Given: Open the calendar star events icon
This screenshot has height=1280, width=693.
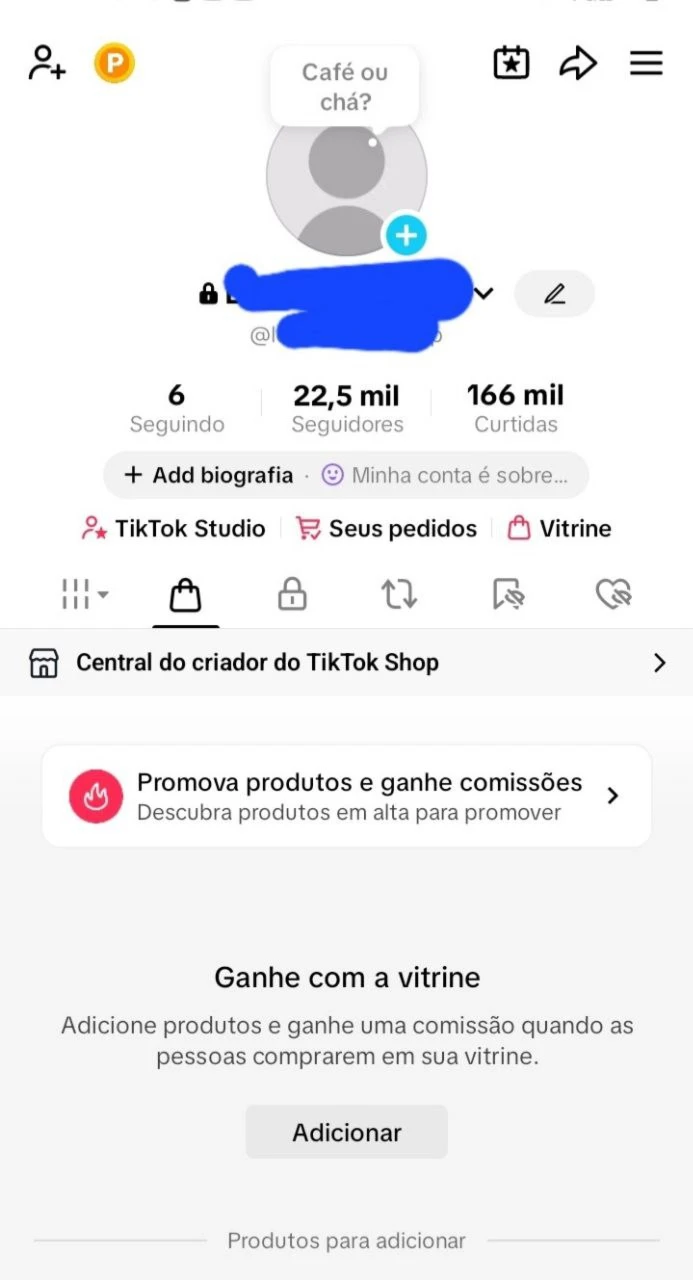Looking at the screenshot, I should coord(511,63).
